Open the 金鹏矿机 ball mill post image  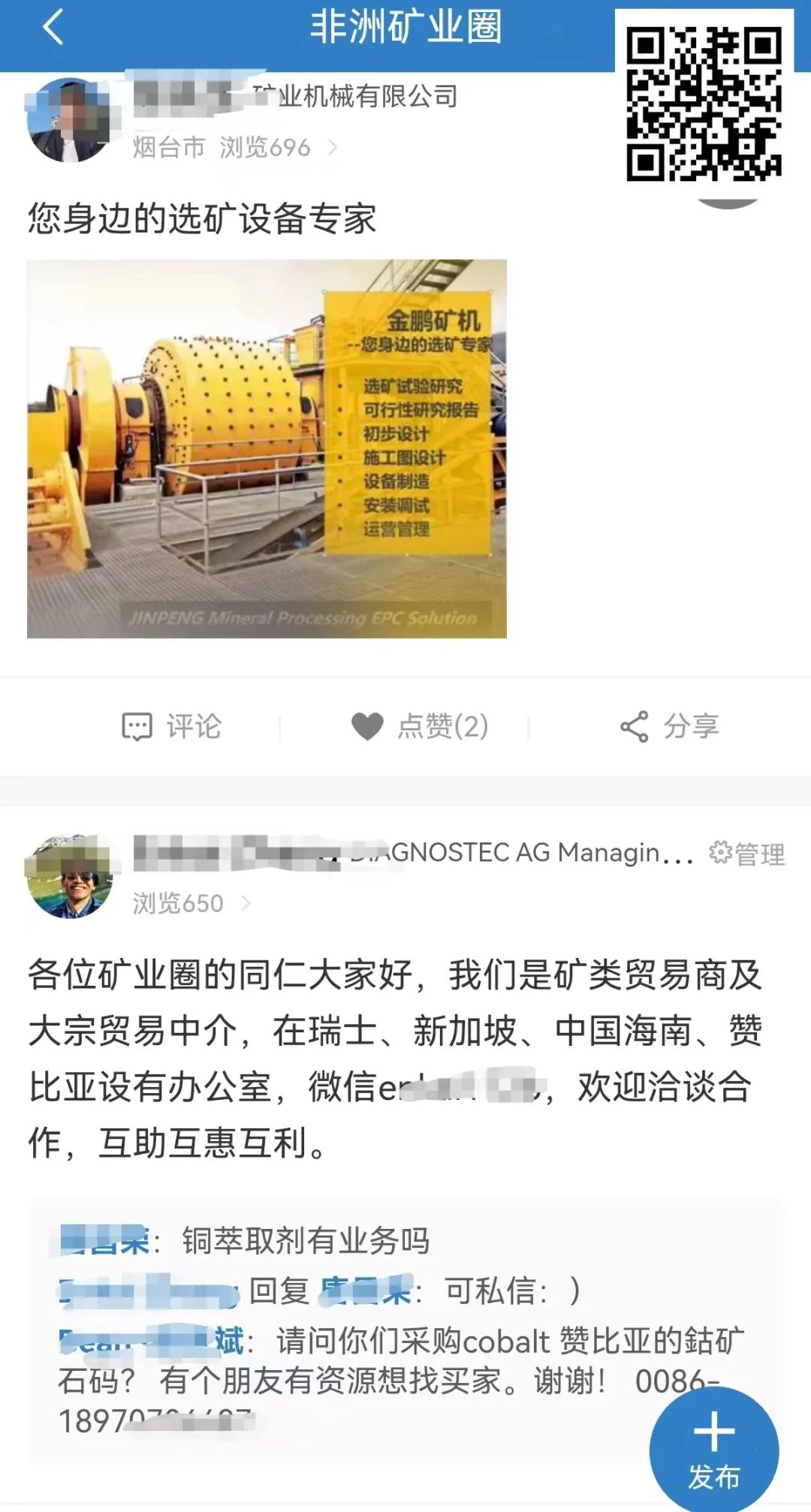pyautogui.click(x=267, y=449)
